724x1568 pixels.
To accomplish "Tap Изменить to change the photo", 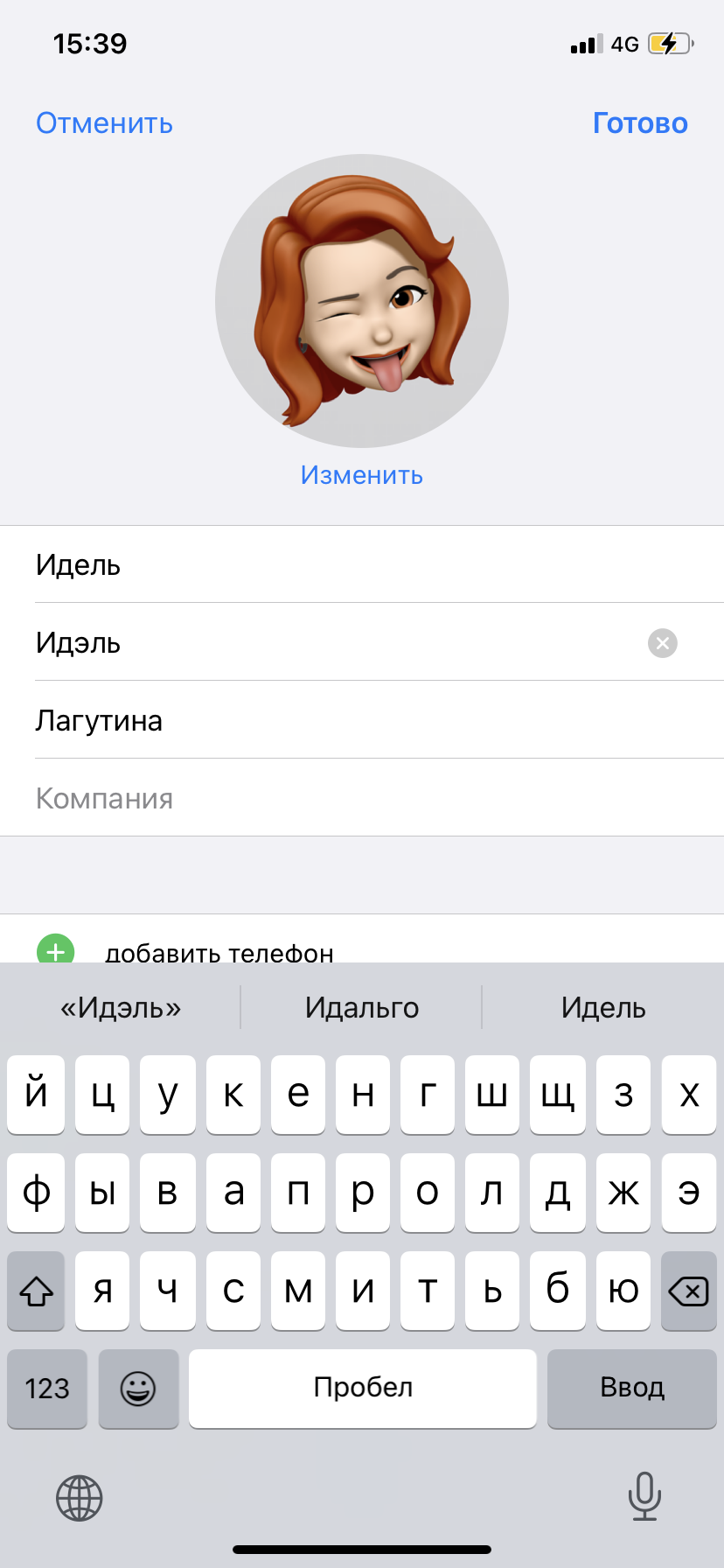I will click(x=362, y=475).
